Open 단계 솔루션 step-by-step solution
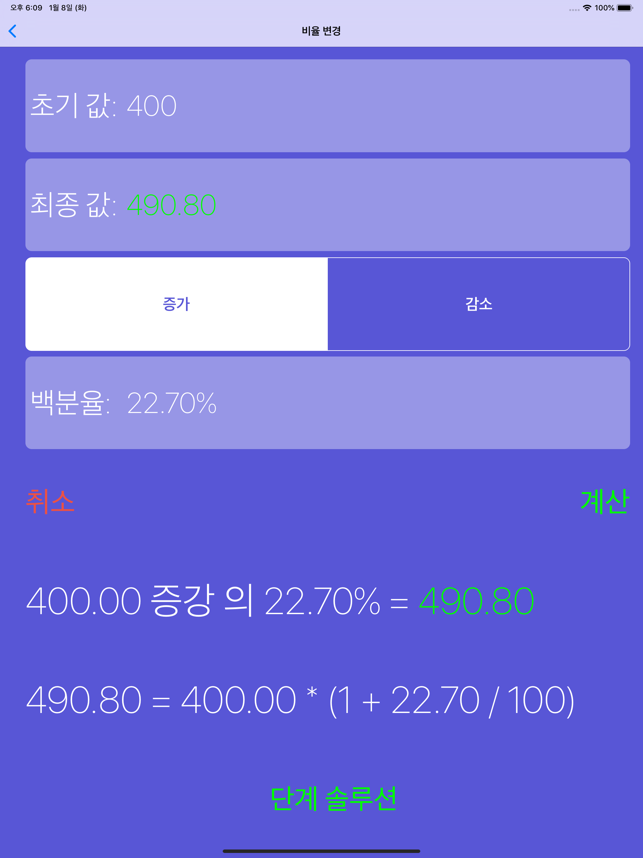Viewport: 643px width, 858px height. click(x=333, y=798)
